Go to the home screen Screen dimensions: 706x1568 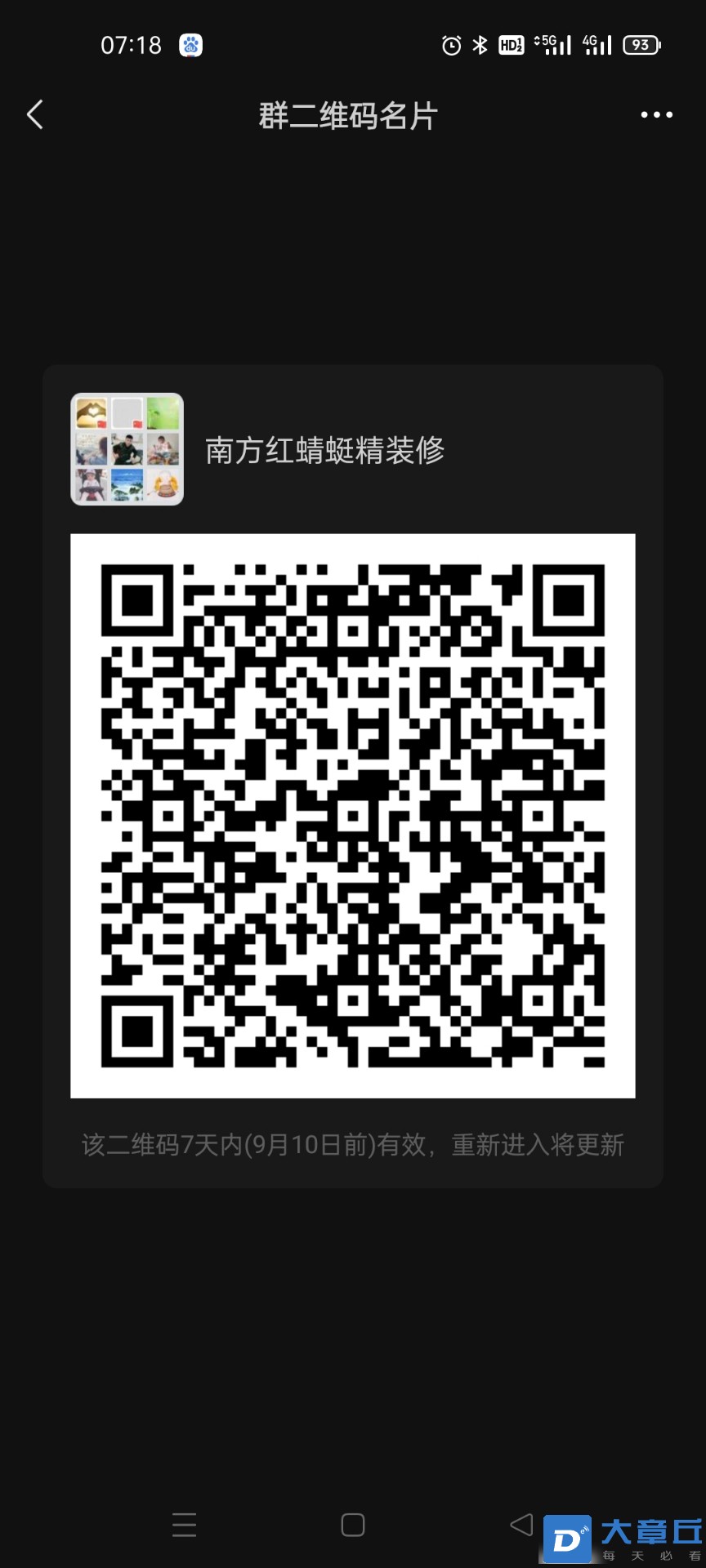tap(353, 1525)
